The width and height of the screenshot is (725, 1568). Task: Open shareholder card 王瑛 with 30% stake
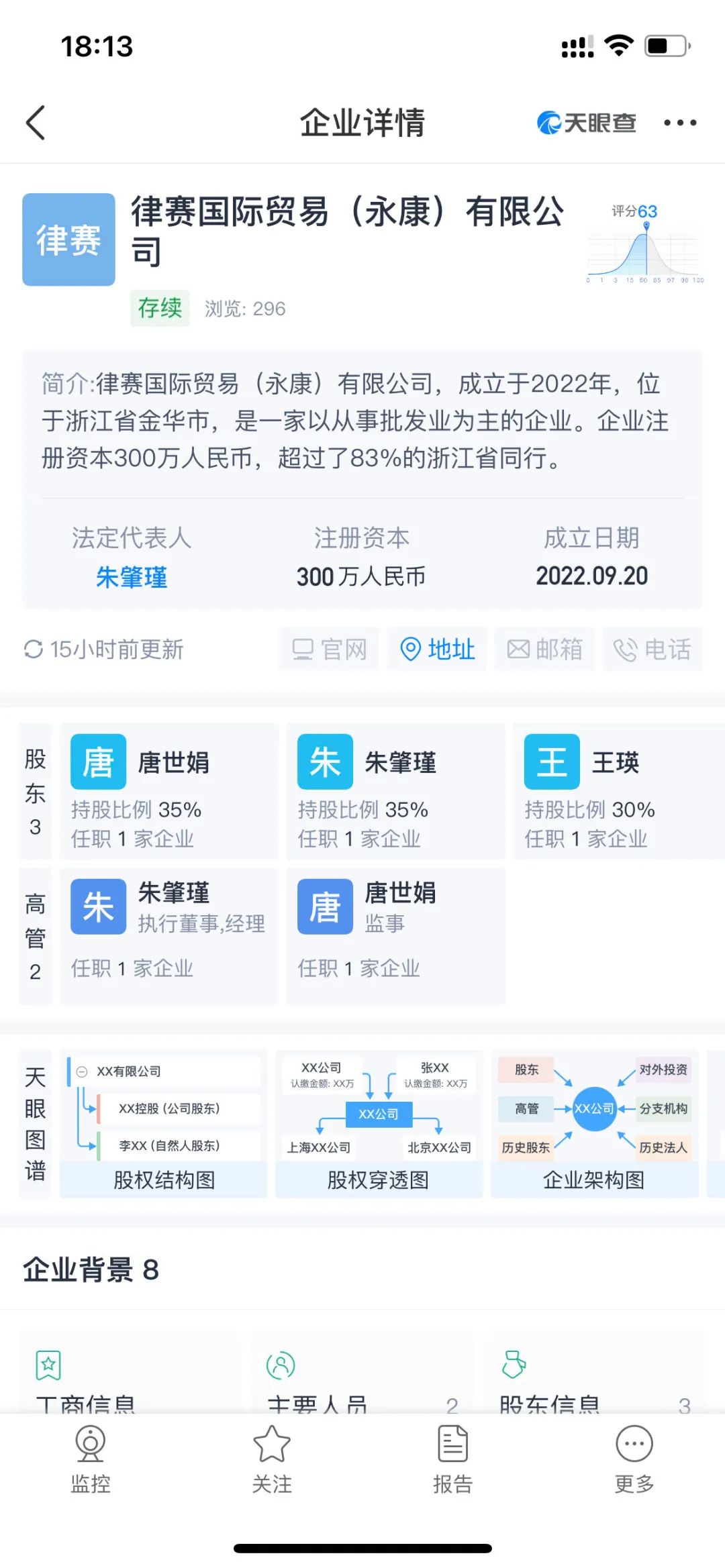618,792
